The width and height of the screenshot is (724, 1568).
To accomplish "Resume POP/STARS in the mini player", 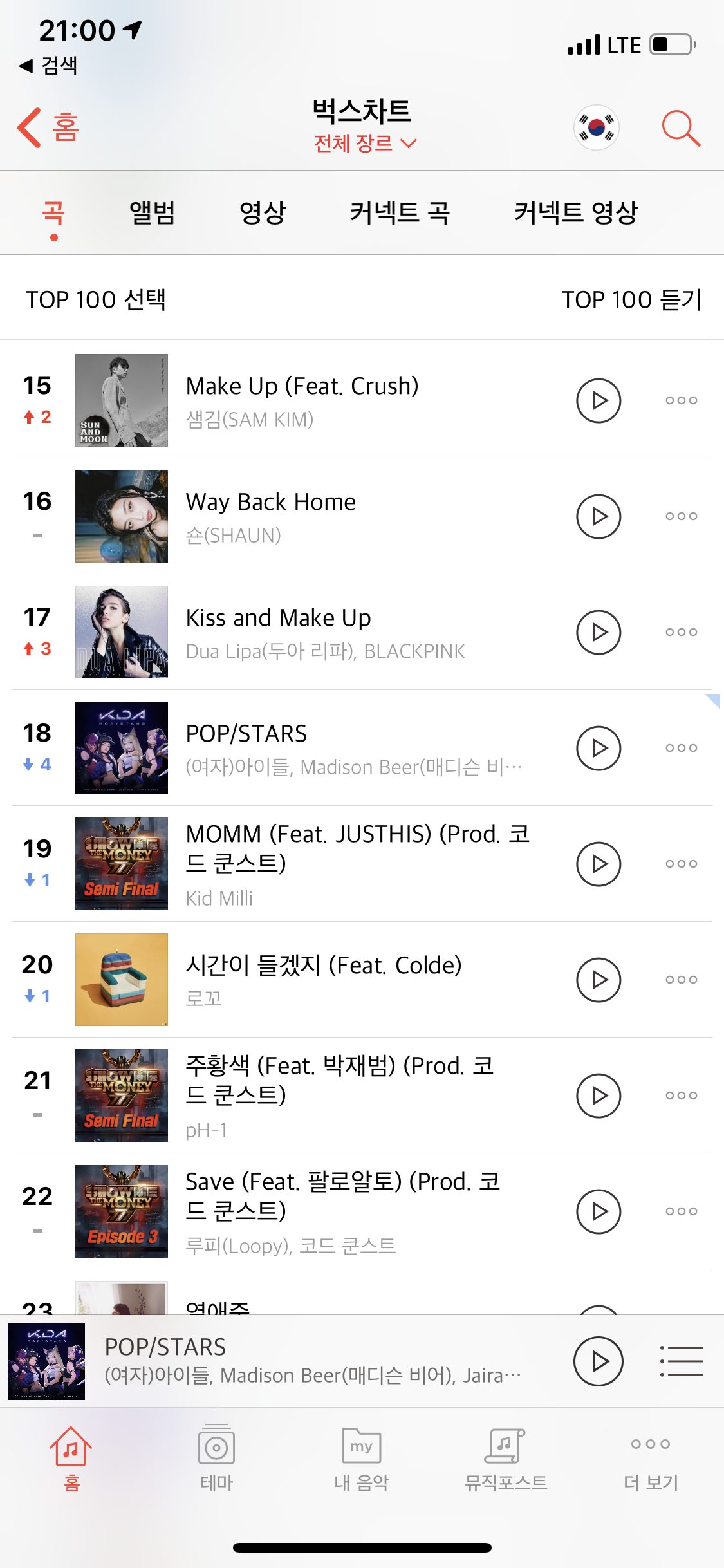I will coord(598,1361).
